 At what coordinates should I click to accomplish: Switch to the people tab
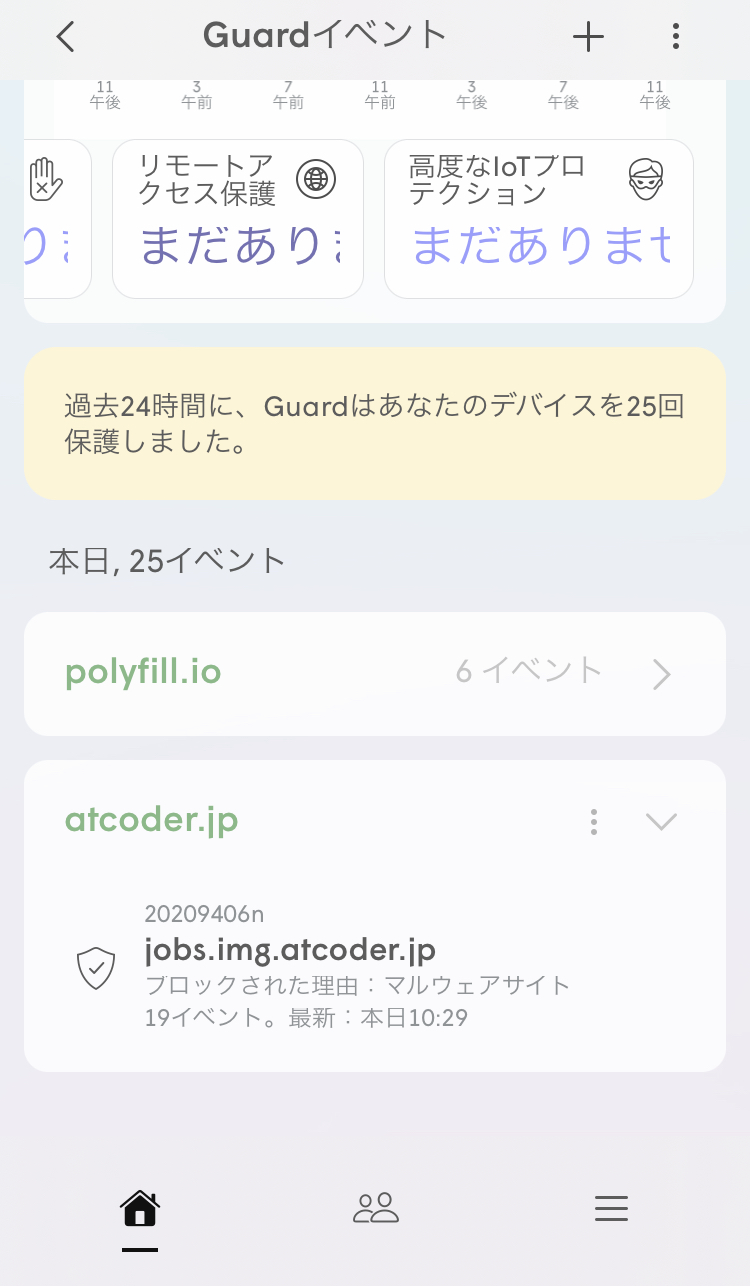(376, 1209)
